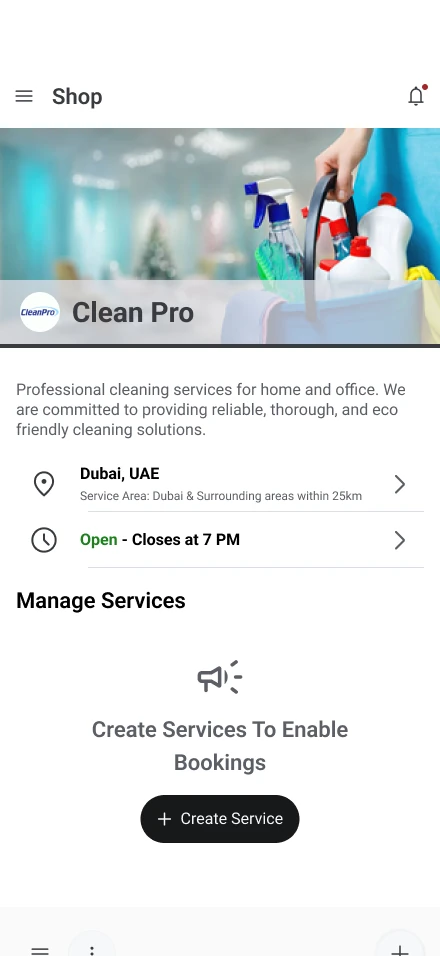Open the notifications bell

pos(416,96)
